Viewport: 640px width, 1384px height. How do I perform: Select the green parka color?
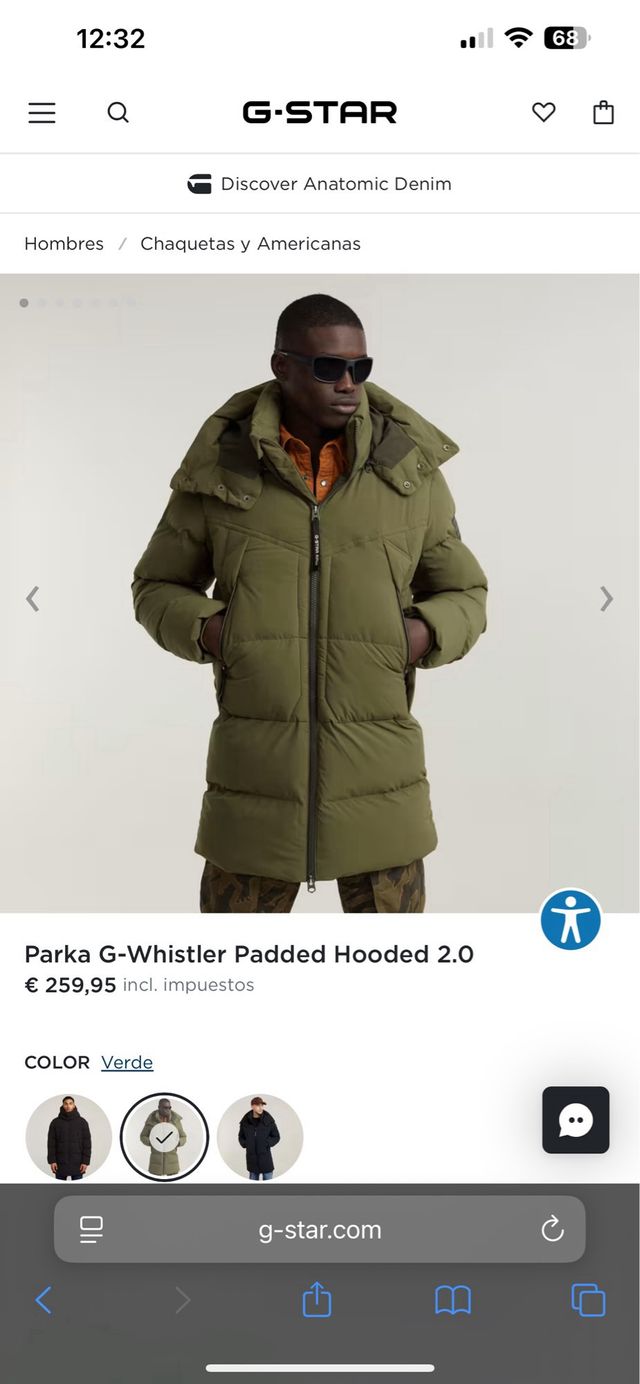[x=164, y=1137]
